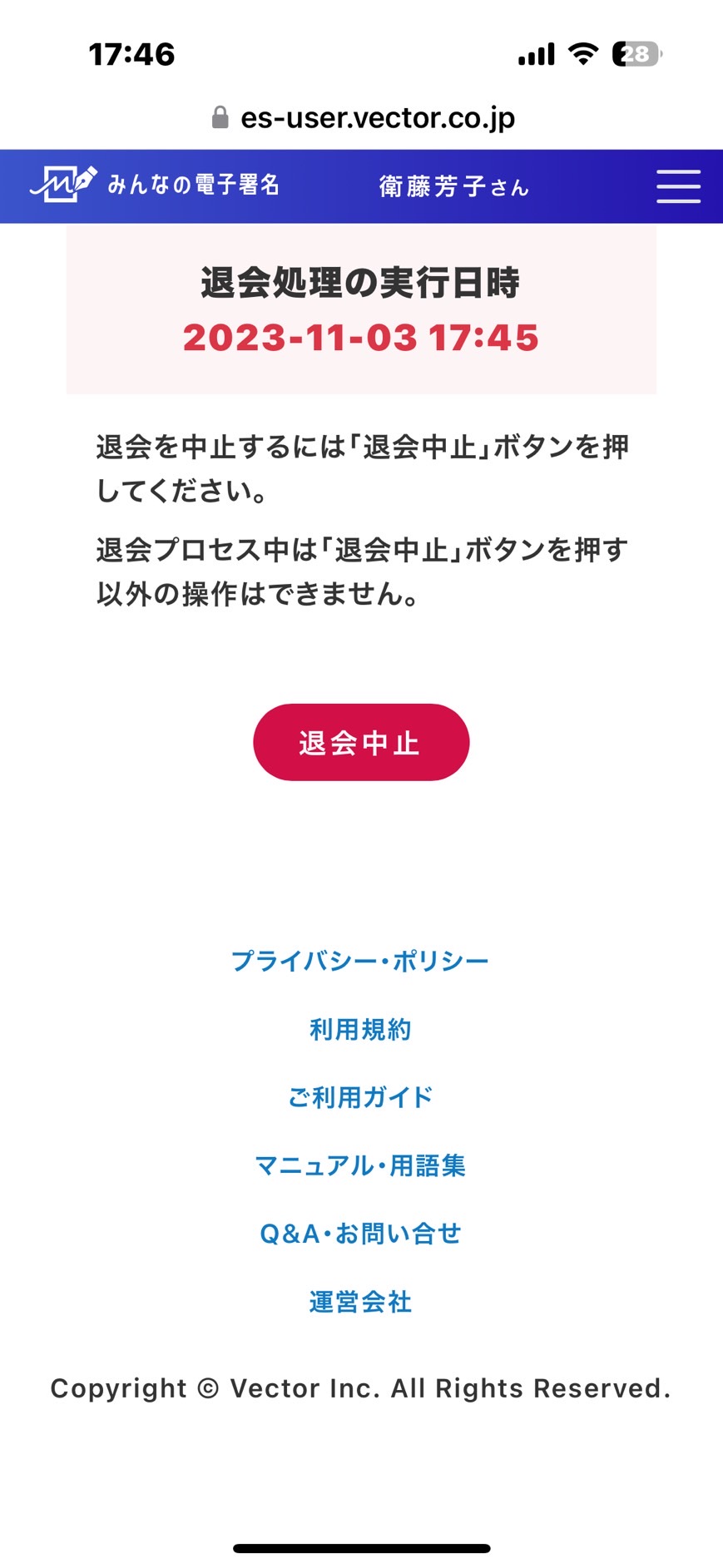The image size is (723, 1568).
Task: Open the プライバシー・ポリシー link
Action: pos(360,961)
